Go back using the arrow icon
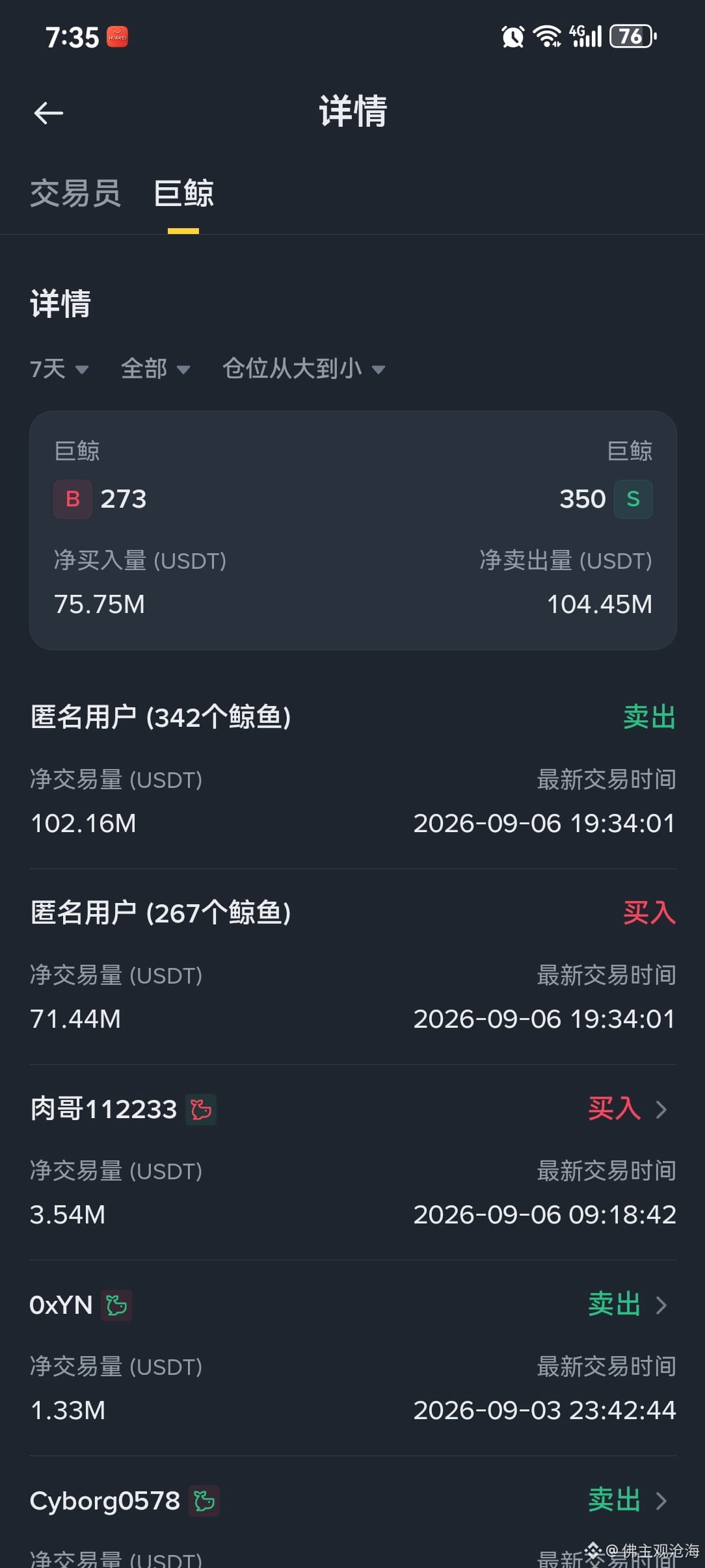Image resolution: width=705 pixels, height=1568 pixels. pos(48,113)
